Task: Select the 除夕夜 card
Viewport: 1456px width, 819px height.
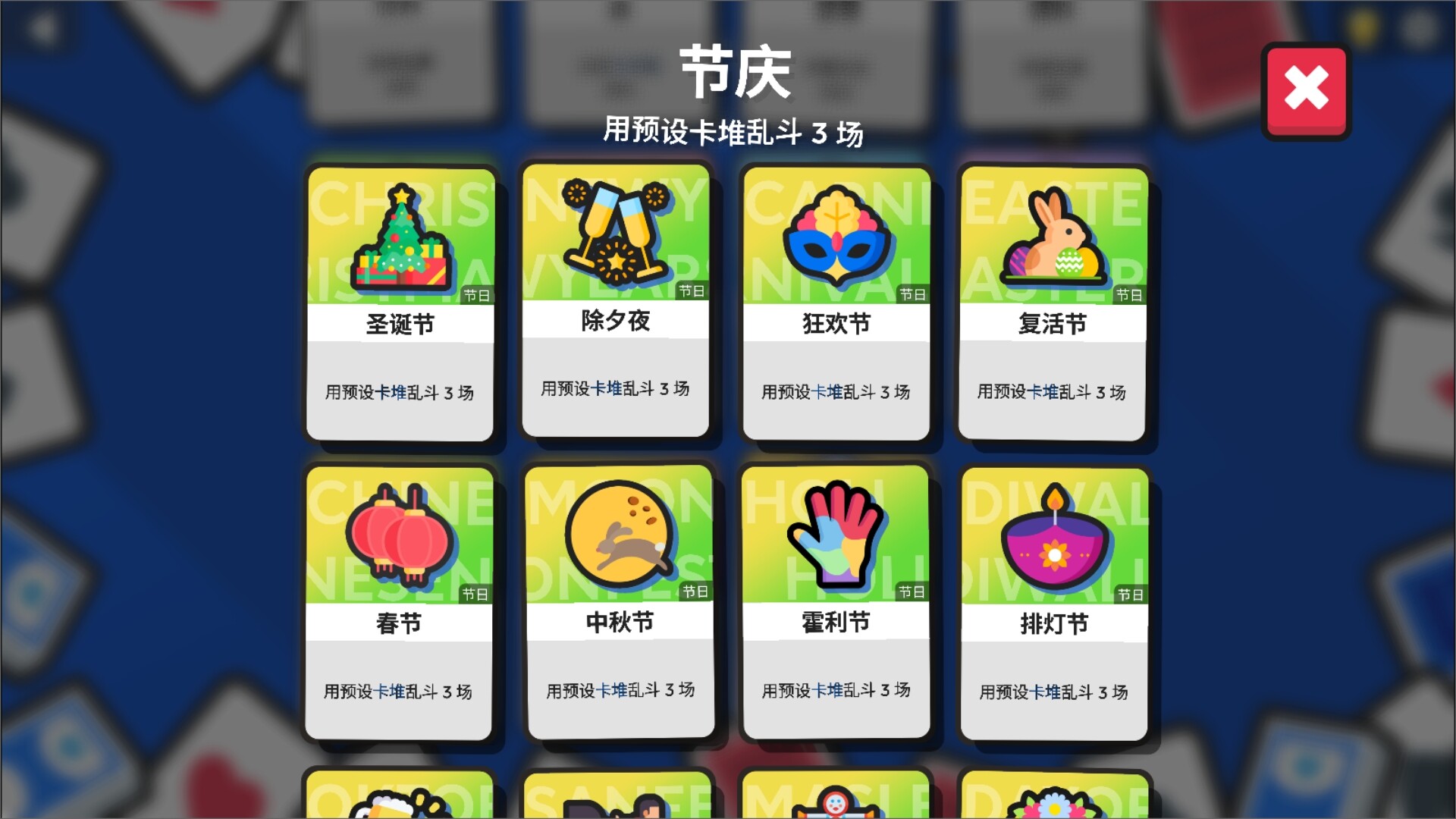Action: tap(616, 300)
